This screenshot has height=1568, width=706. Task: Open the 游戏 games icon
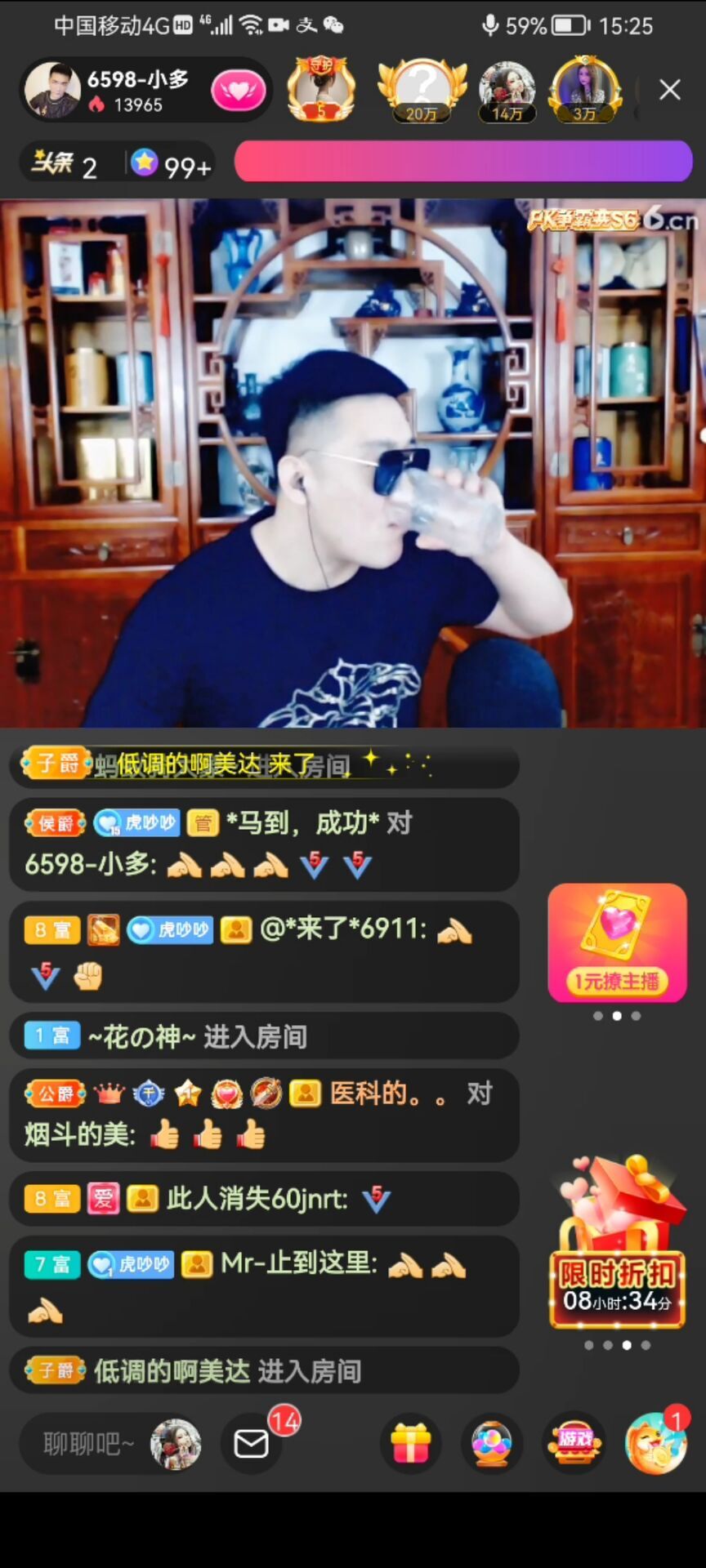click(575, 1444)
